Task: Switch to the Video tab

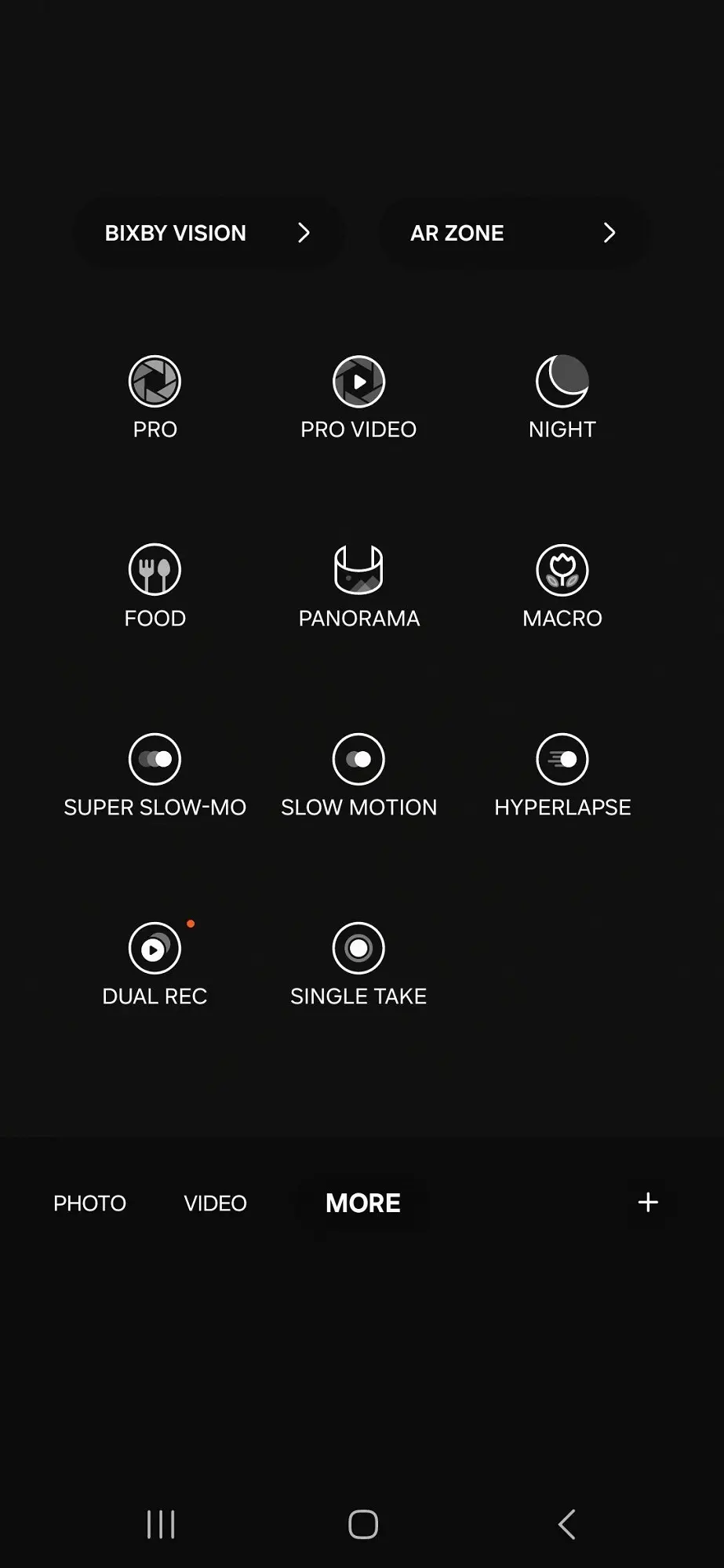Action: pyautogui.click(x=215, y=1203)
